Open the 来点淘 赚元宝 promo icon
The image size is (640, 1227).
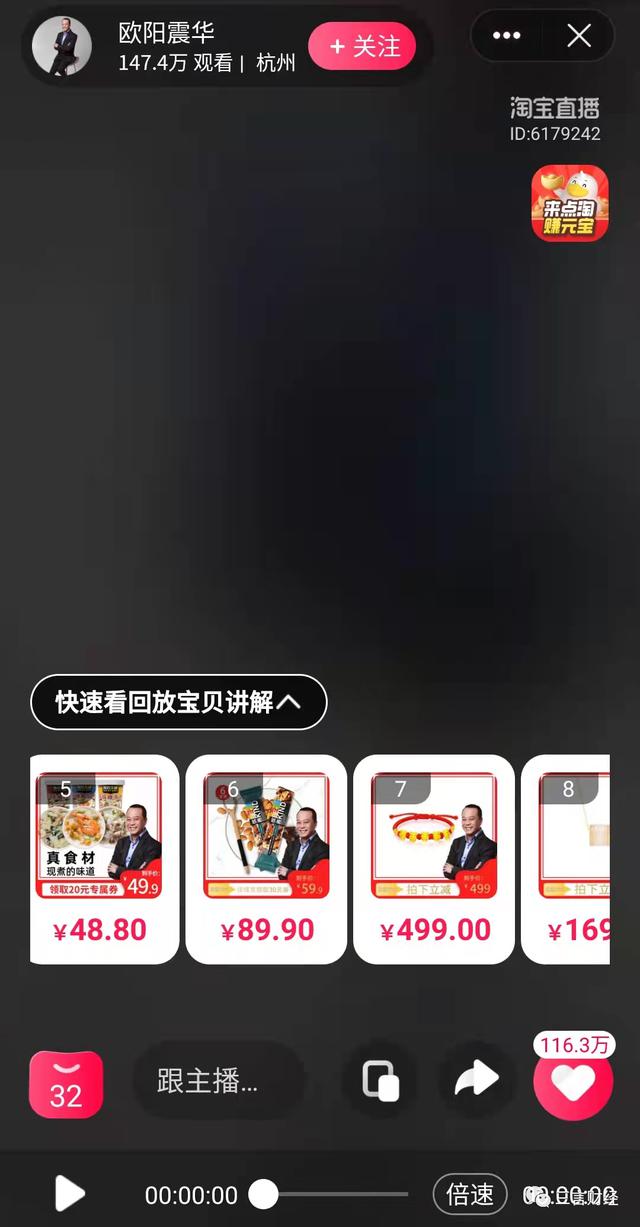coord(570,203)
